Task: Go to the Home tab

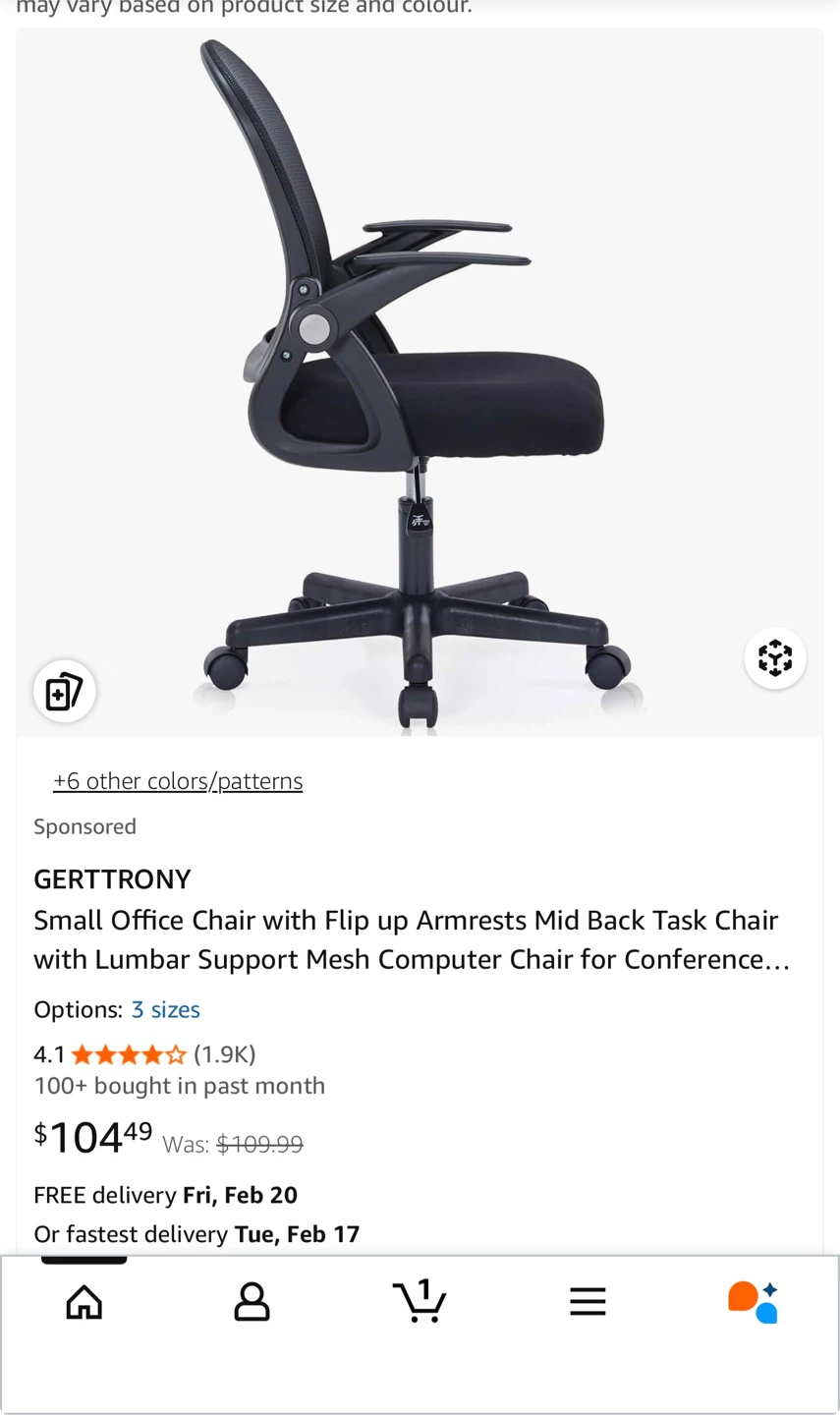Action: pos(84,1301)
